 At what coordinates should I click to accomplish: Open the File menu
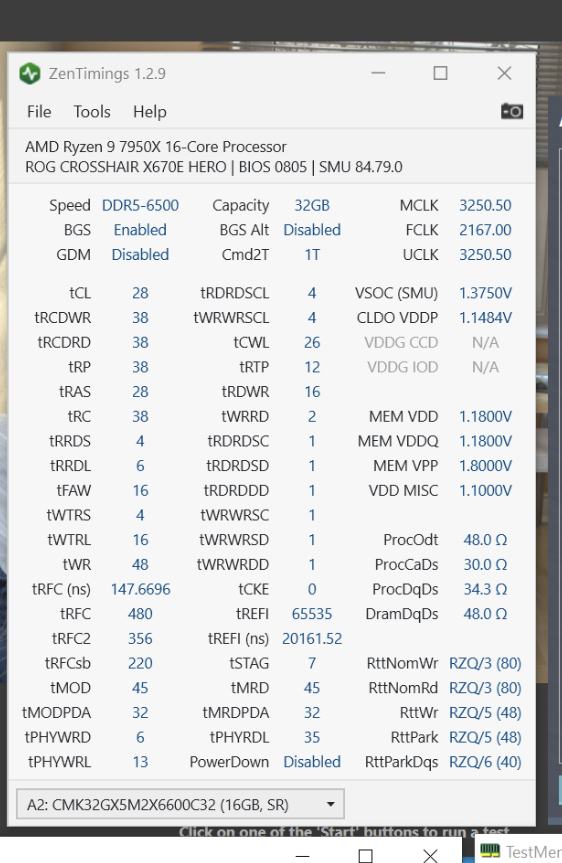(39, 112)
